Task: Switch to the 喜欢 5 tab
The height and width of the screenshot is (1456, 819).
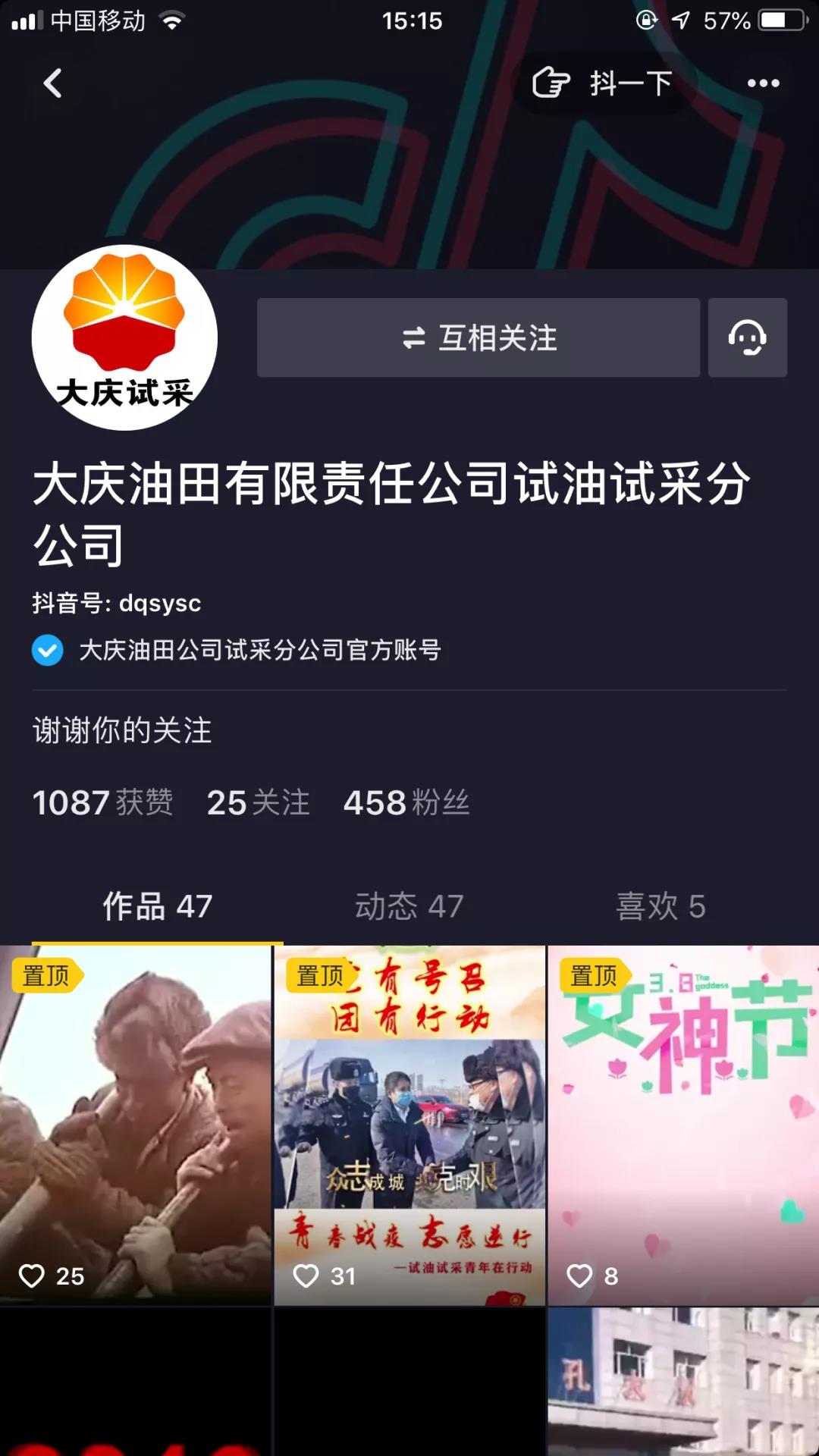Action: (661, 906)
